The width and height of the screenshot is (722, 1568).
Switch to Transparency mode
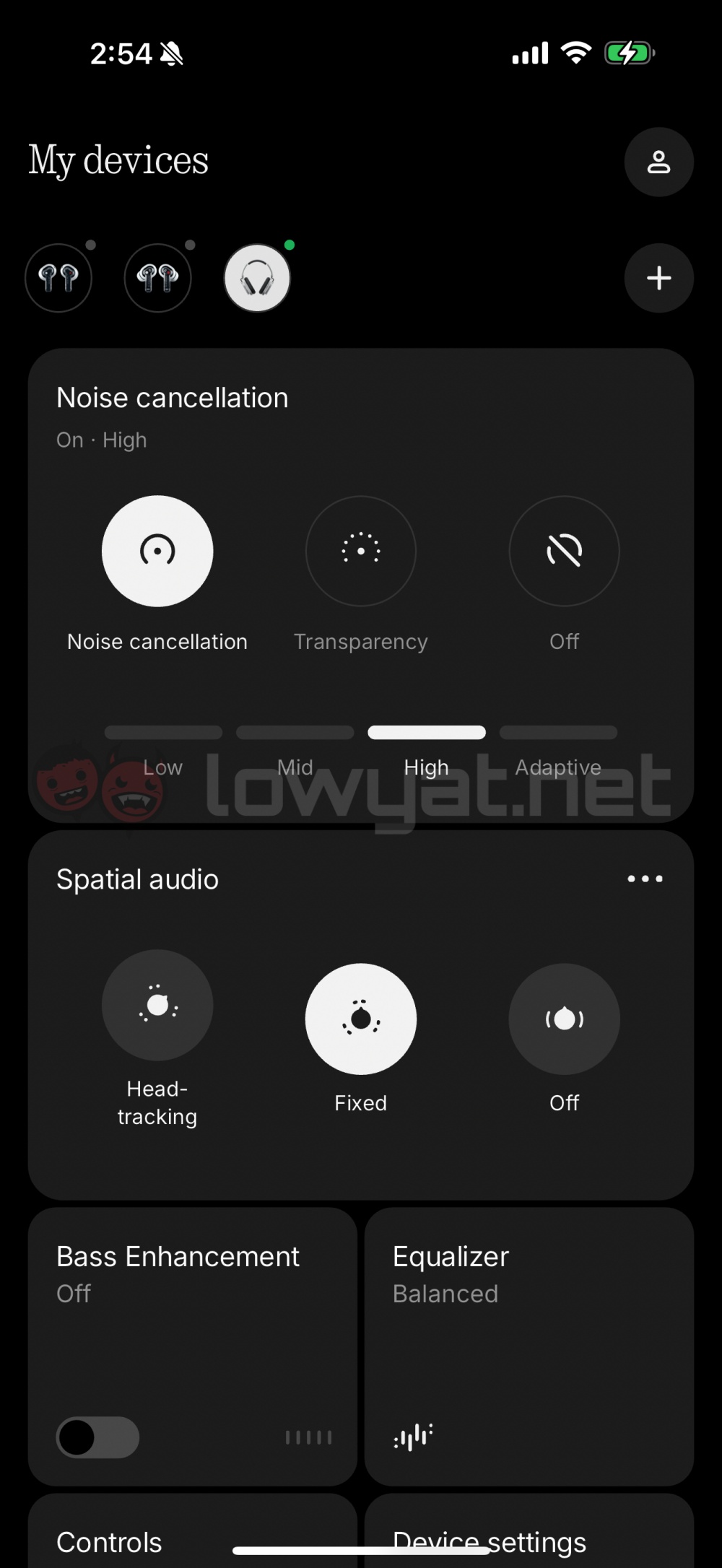tap(361, 551)
